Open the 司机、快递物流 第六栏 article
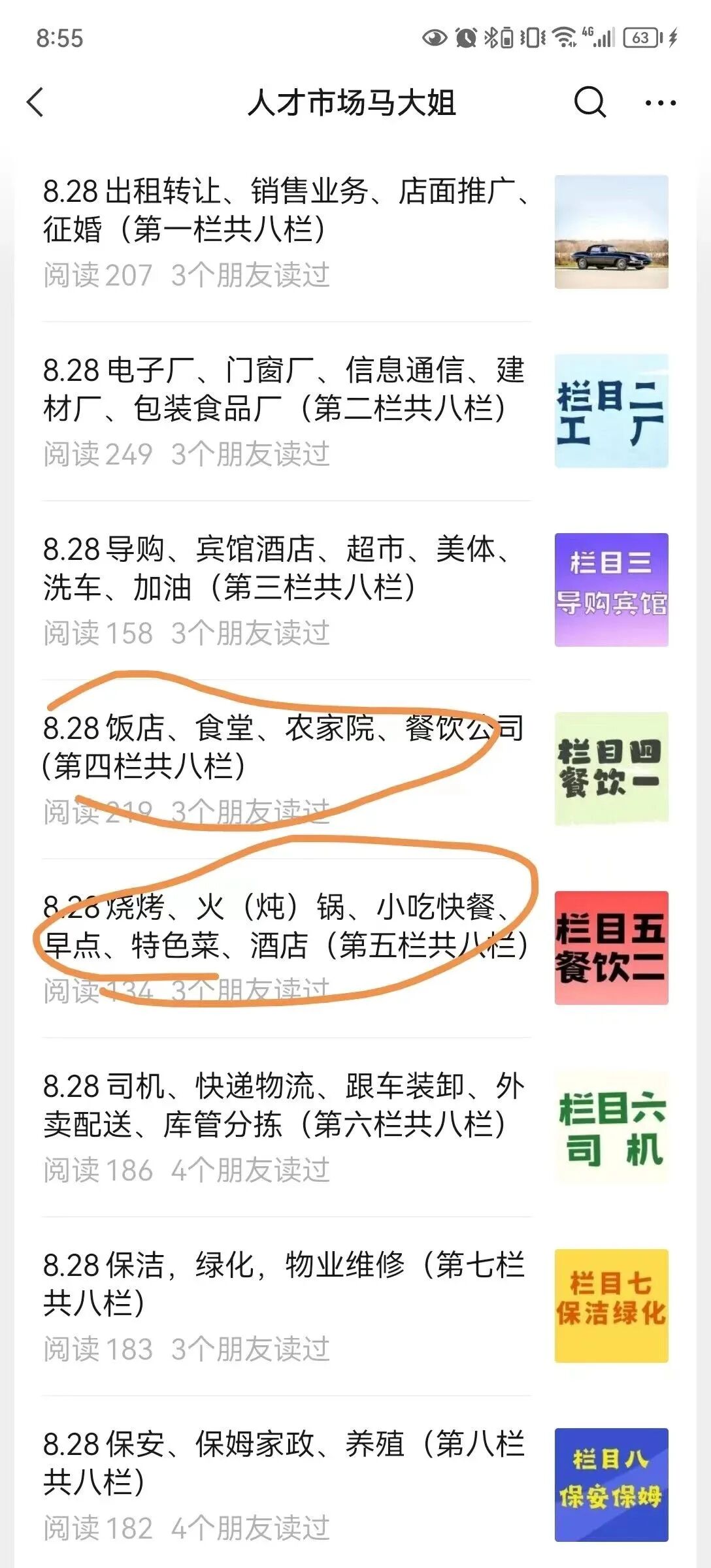The width and height of the screenshot is (711, 1568). tap(355, 1127)
